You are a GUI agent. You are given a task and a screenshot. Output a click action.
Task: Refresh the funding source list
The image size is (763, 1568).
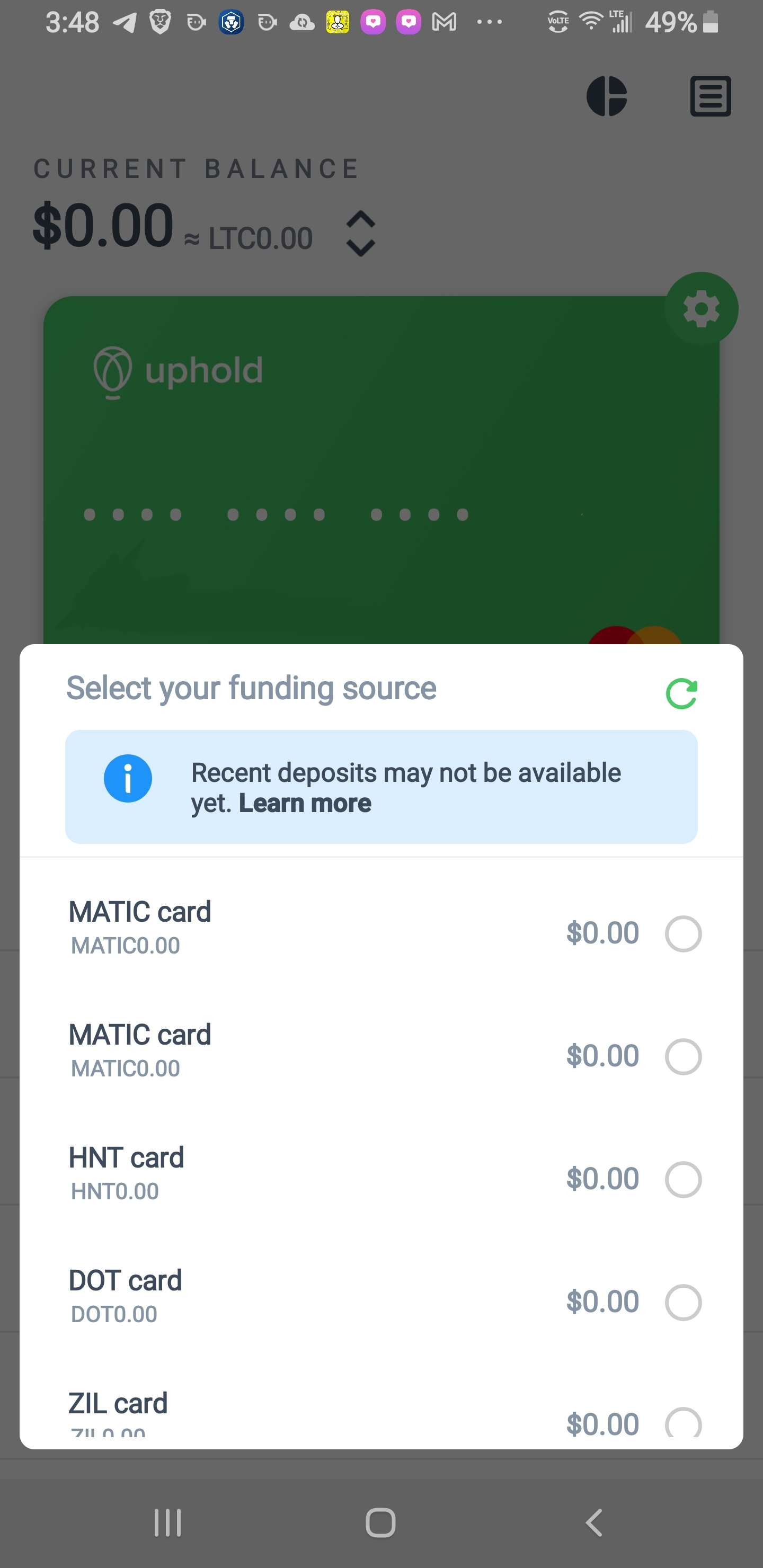[x=681, y=693]
